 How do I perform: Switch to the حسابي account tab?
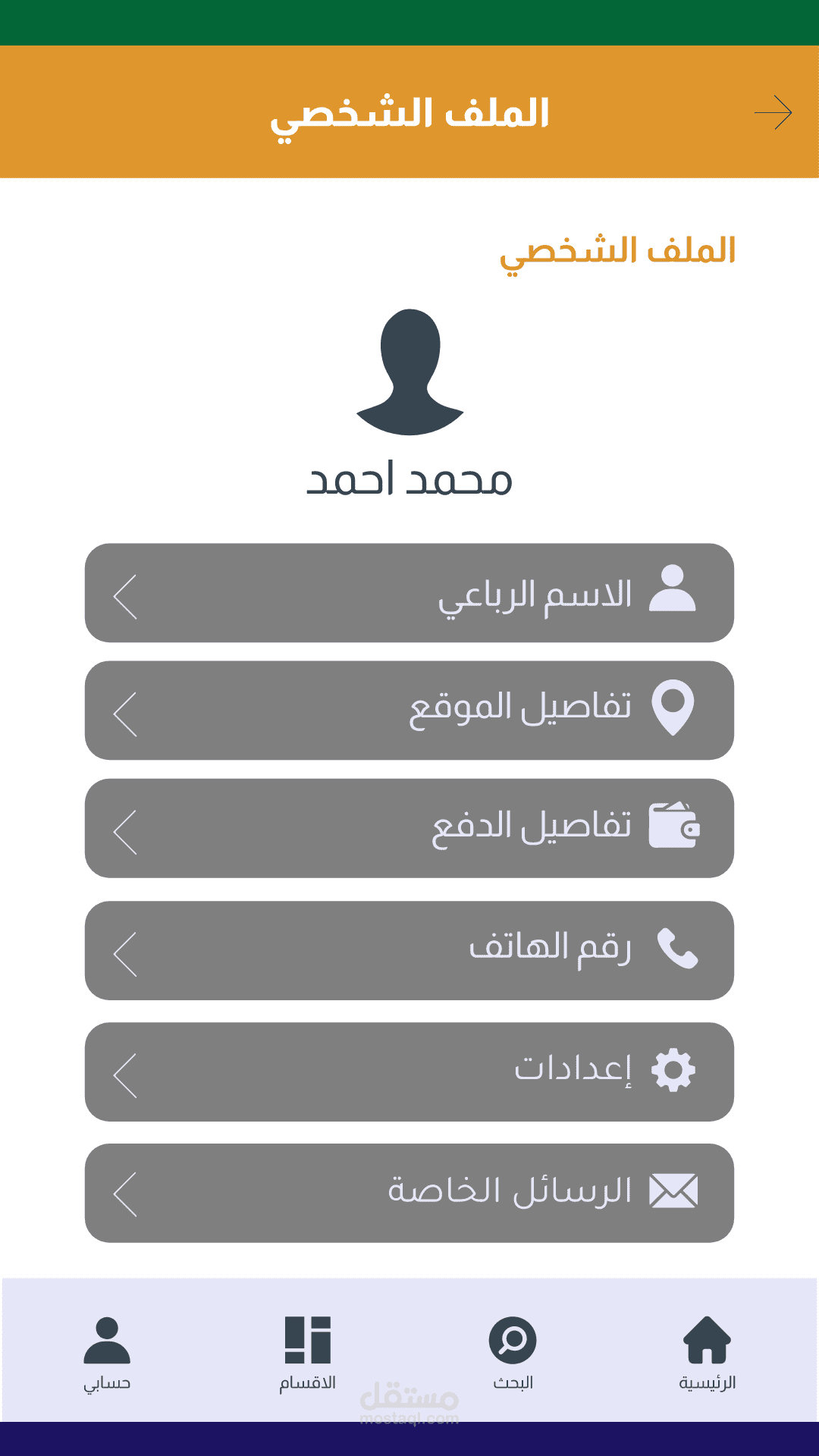[x=107, y=1354]
